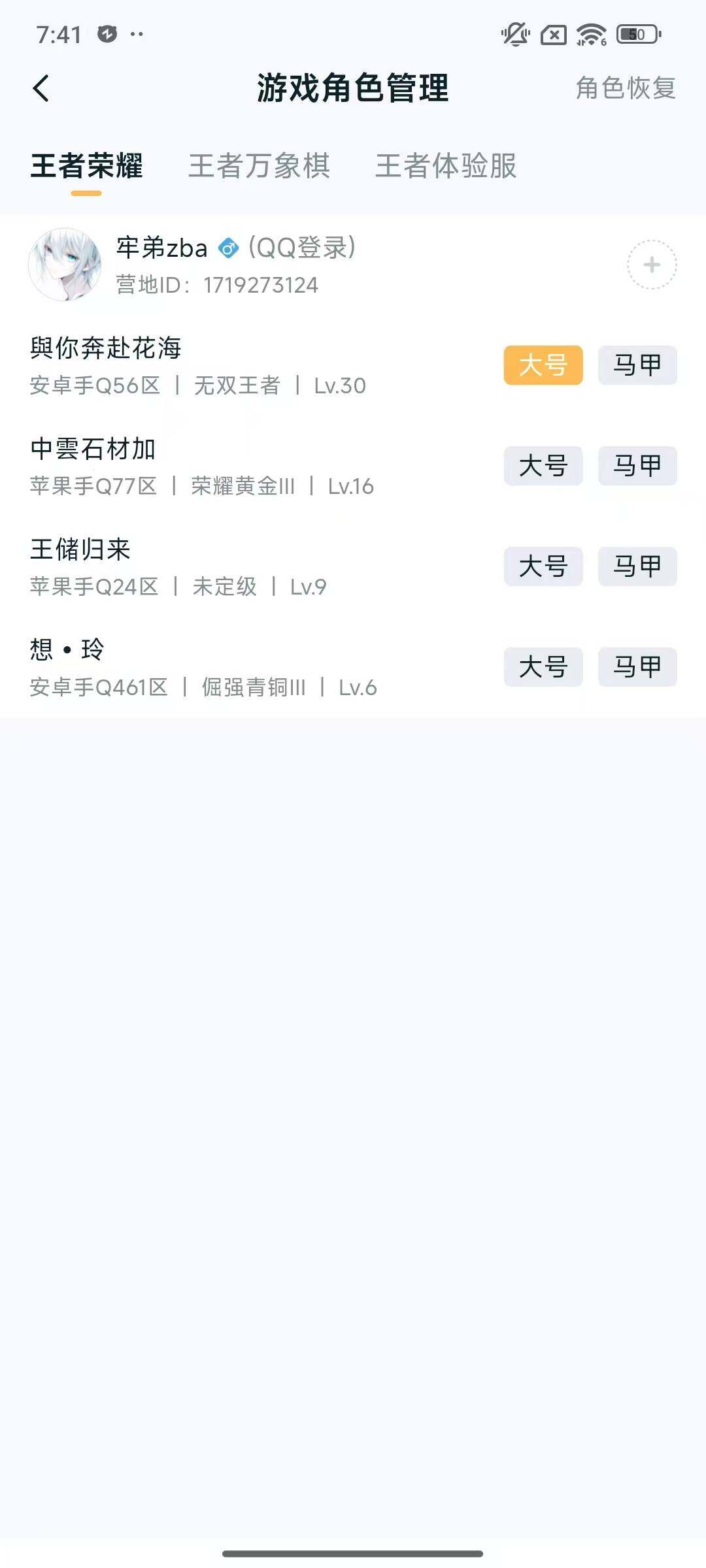Viewport: 706px width, 1568px height.
Task: Switch to the 王者体验服 tab
Action: 446,167
